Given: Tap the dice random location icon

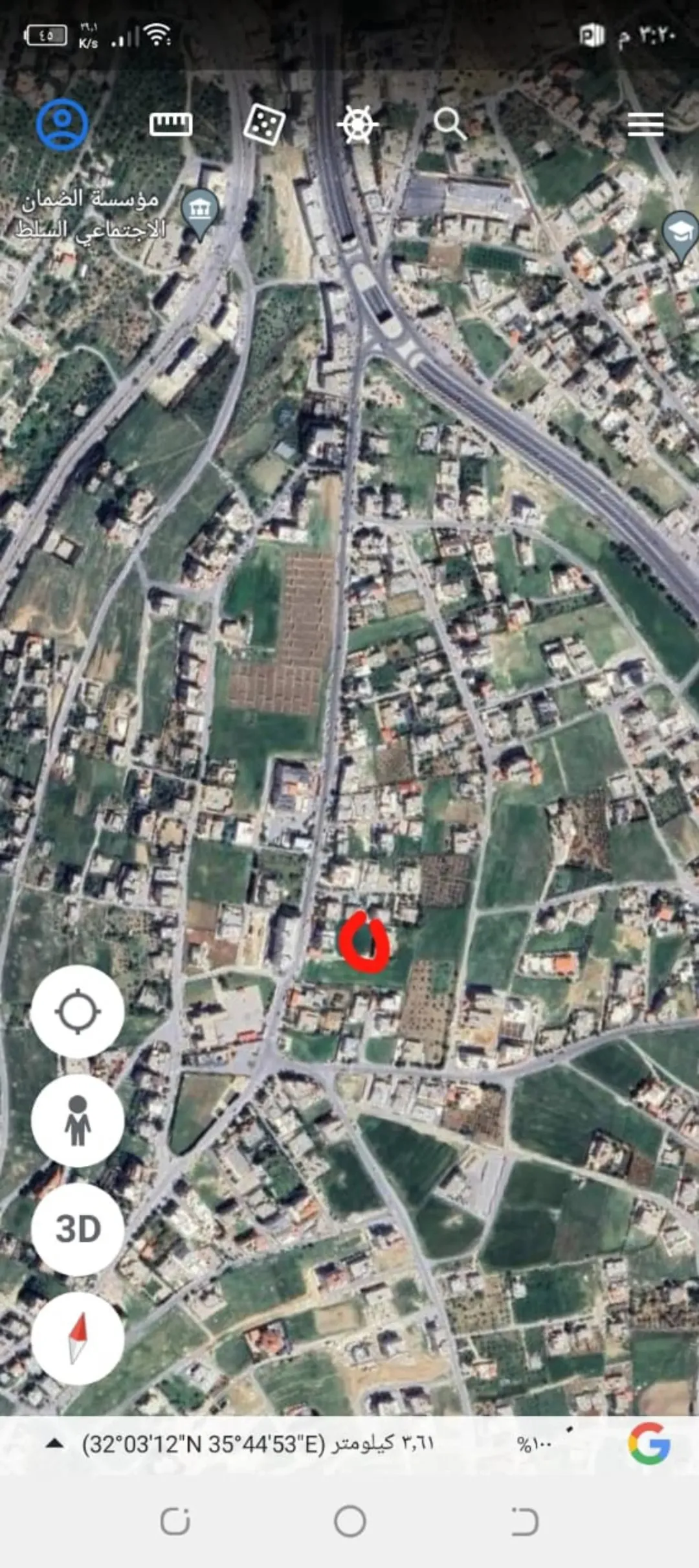Looking at the screenshot, I should tap(264, 124).
